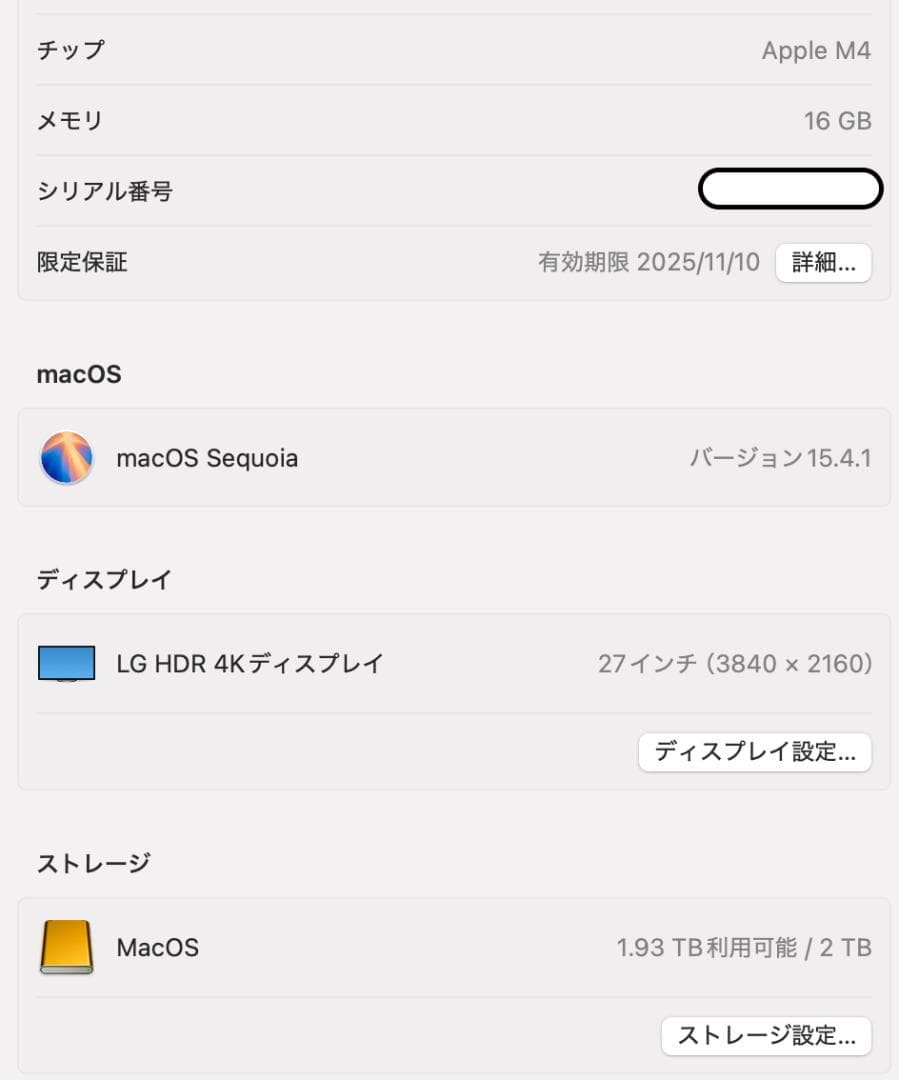Click the orange MacOS storage drive icon

pyautogui.click(x=66, y=947)
